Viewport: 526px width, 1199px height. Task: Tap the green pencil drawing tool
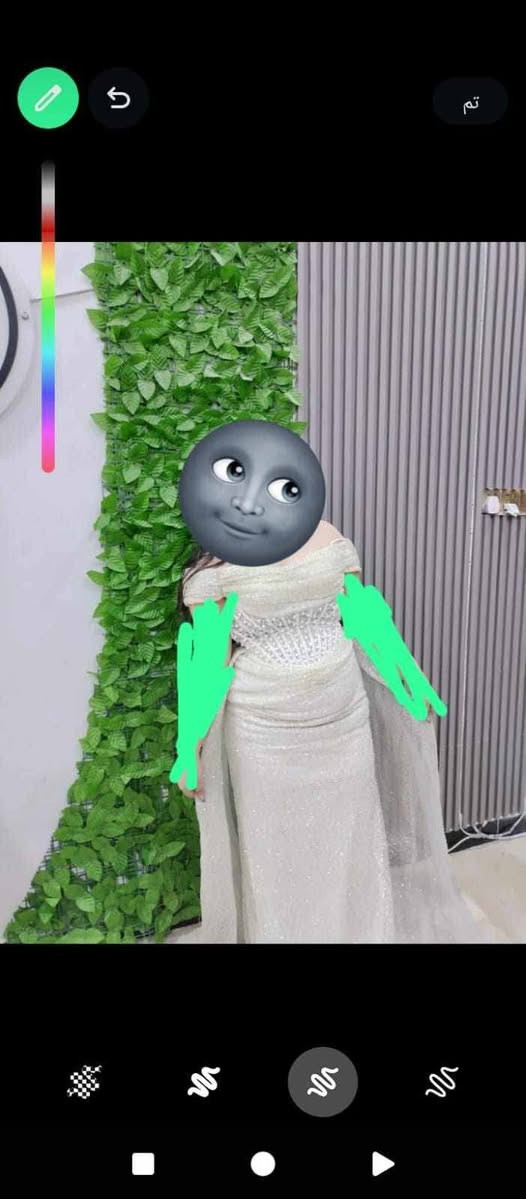(x=48, y=99)
